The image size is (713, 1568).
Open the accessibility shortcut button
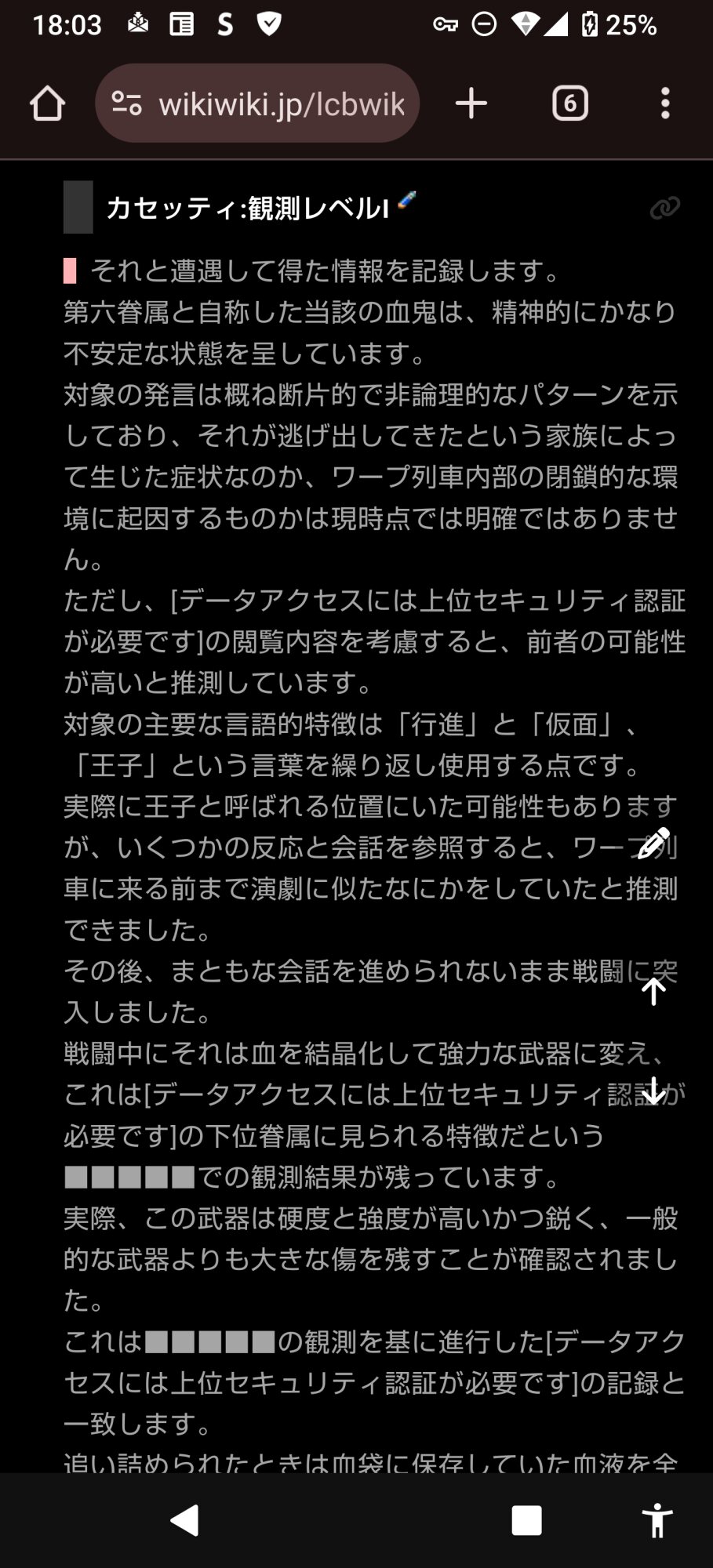657,1520
